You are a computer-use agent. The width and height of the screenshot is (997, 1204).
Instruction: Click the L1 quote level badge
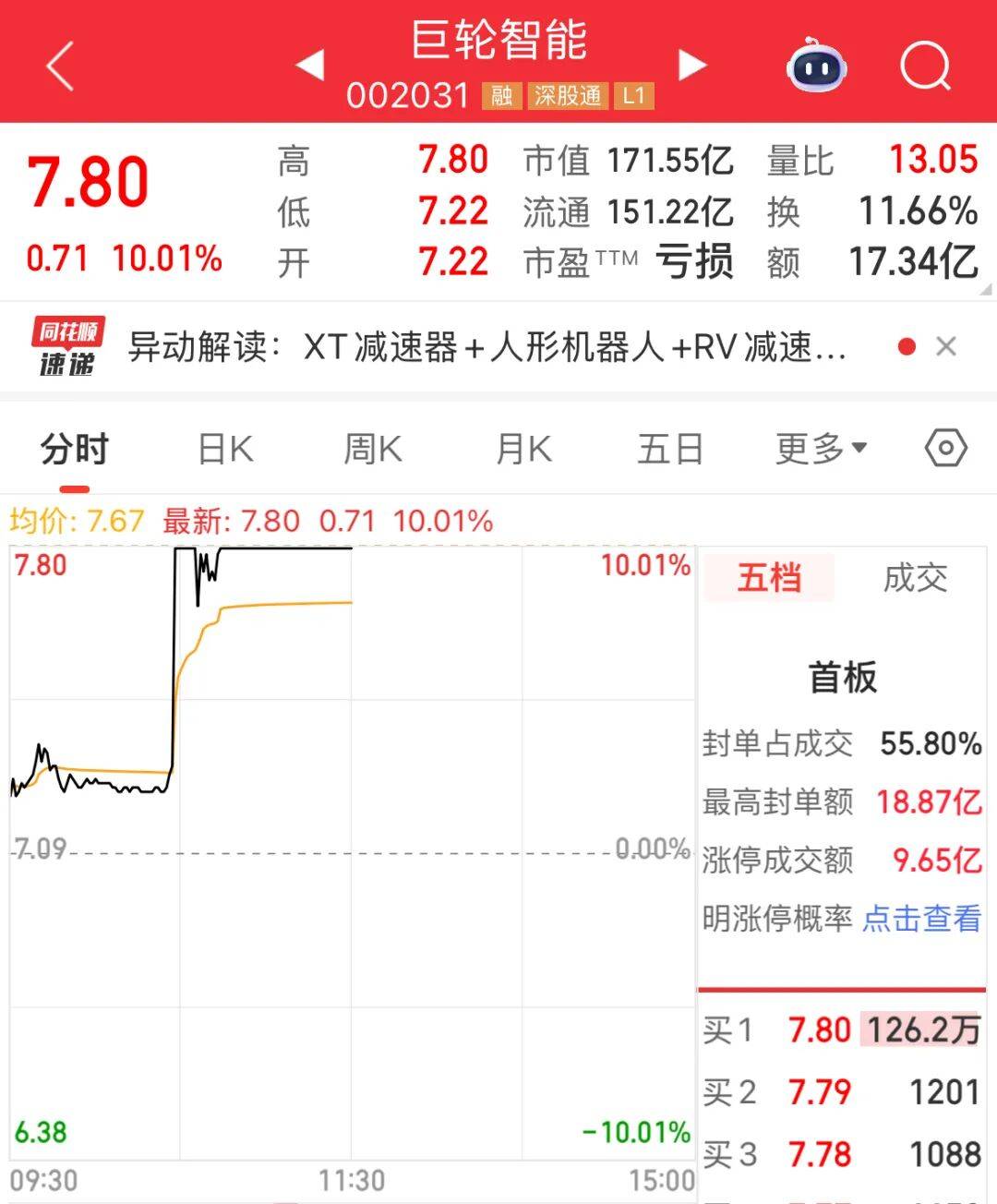(x=633, y=95)
